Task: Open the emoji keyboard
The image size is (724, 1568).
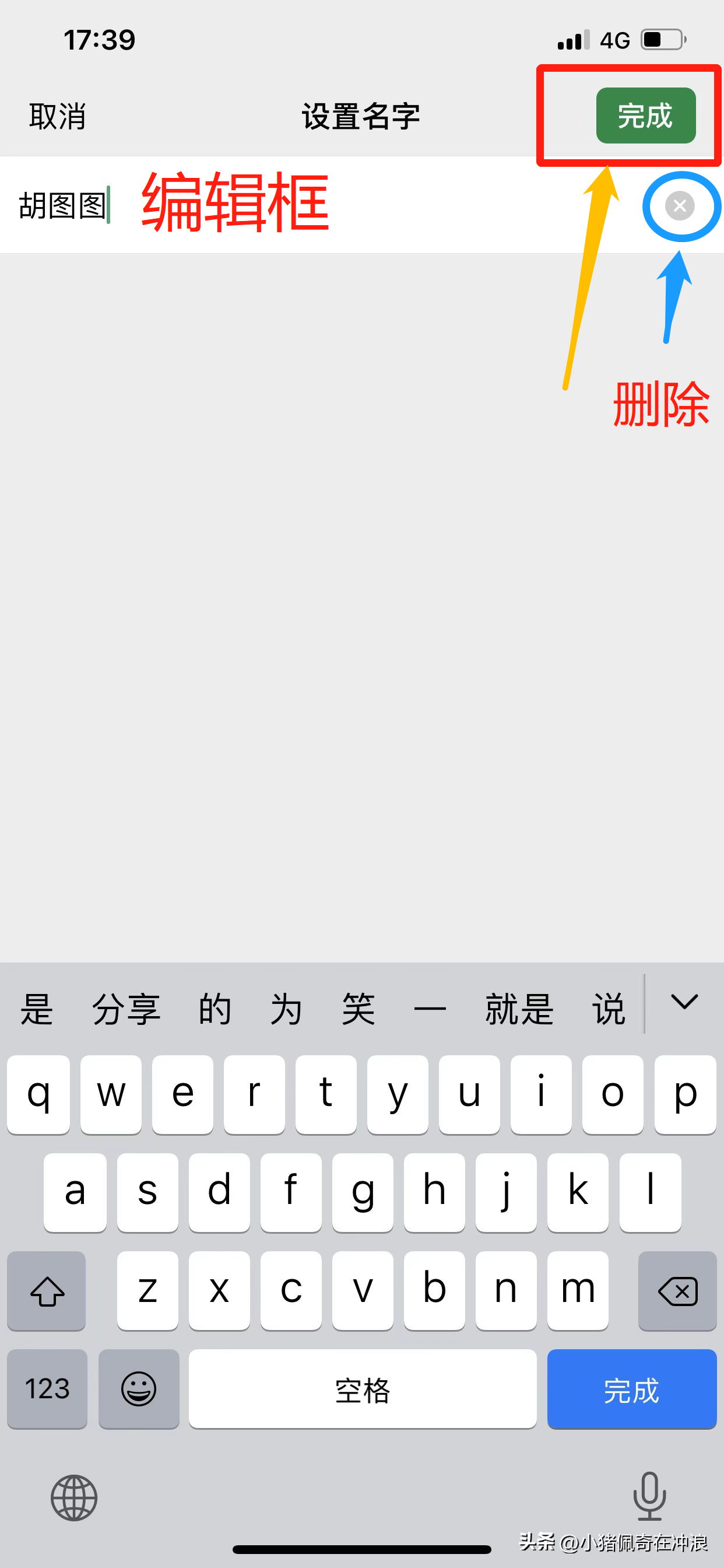Action: coord(139,1388)
